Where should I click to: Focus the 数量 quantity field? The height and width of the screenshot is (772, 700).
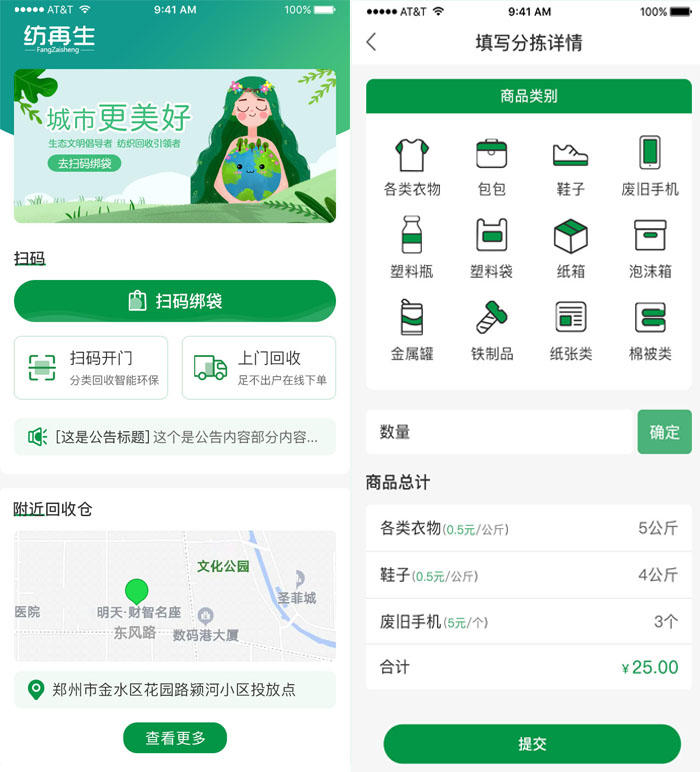point(500,432)
